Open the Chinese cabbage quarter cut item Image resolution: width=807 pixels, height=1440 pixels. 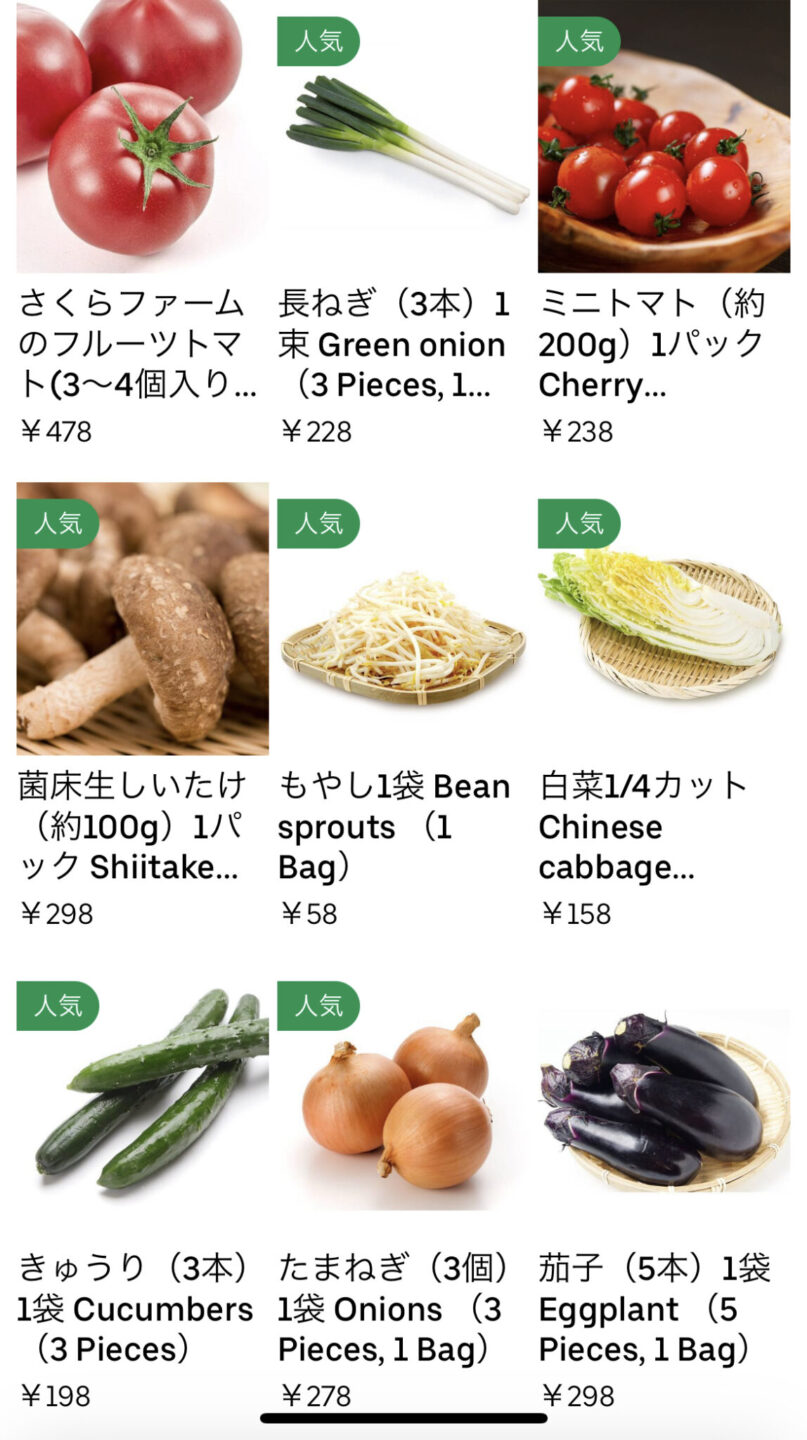pyautogui.click(x=663, y=620)
